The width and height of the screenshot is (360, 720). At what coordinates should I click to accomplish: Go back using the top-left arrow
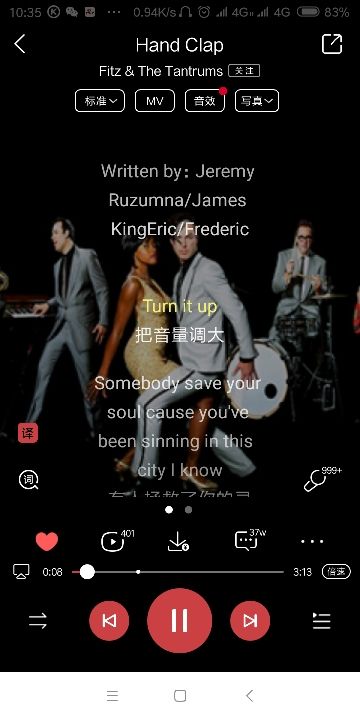click(x=19, y=44)
